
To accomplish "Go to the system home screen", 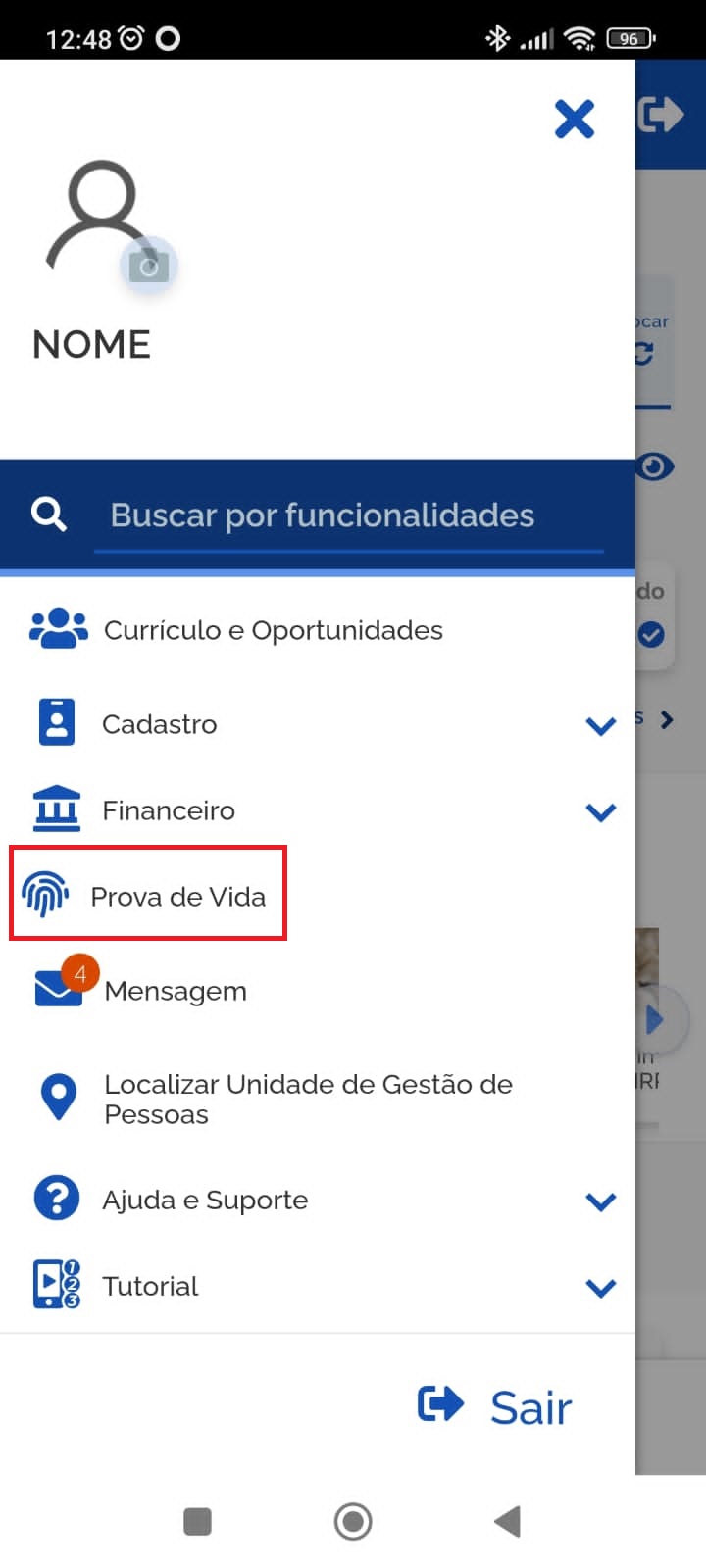I will 353,1521.
